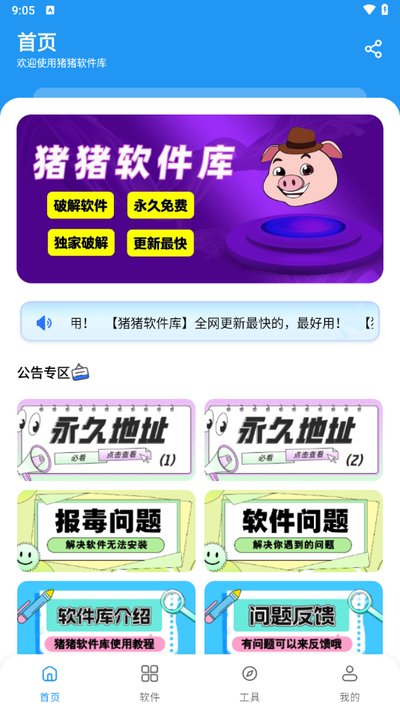The image size is (400, 711).
Task: Open the 猪猪软件库 purple banner
Action: pos(200,199)
